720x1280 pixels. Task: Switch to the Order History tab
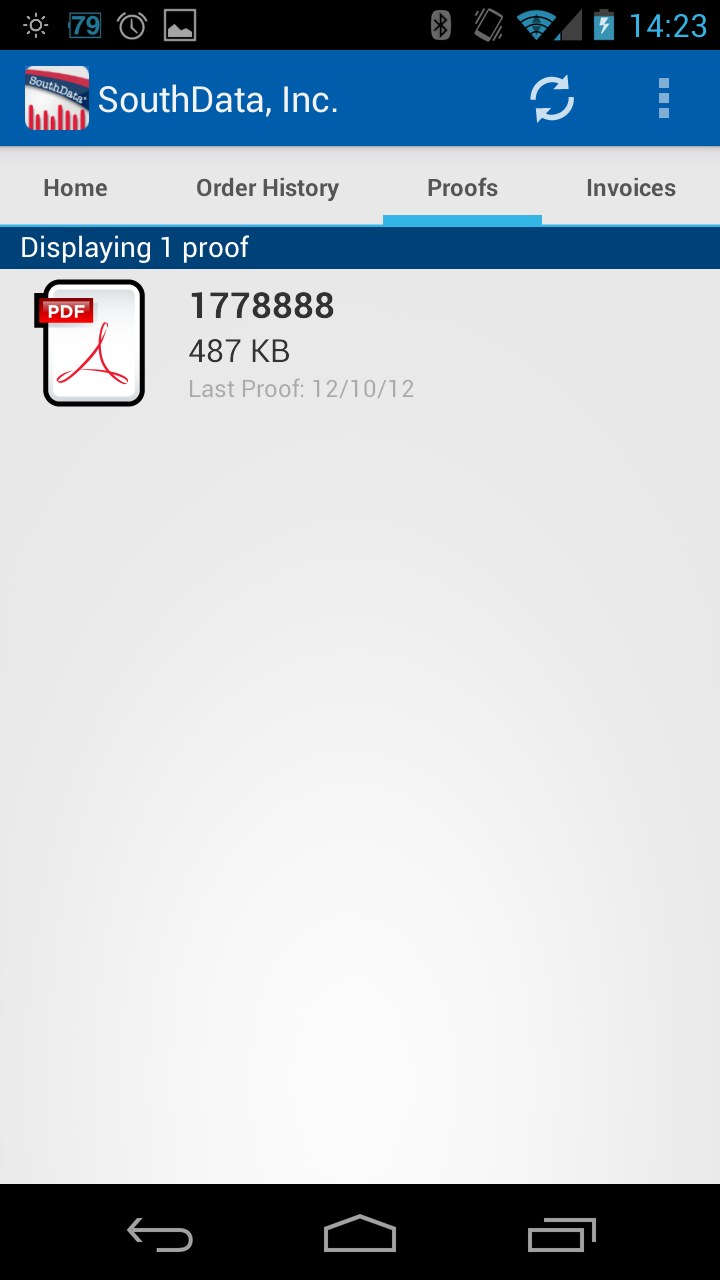tap(267, 188)
